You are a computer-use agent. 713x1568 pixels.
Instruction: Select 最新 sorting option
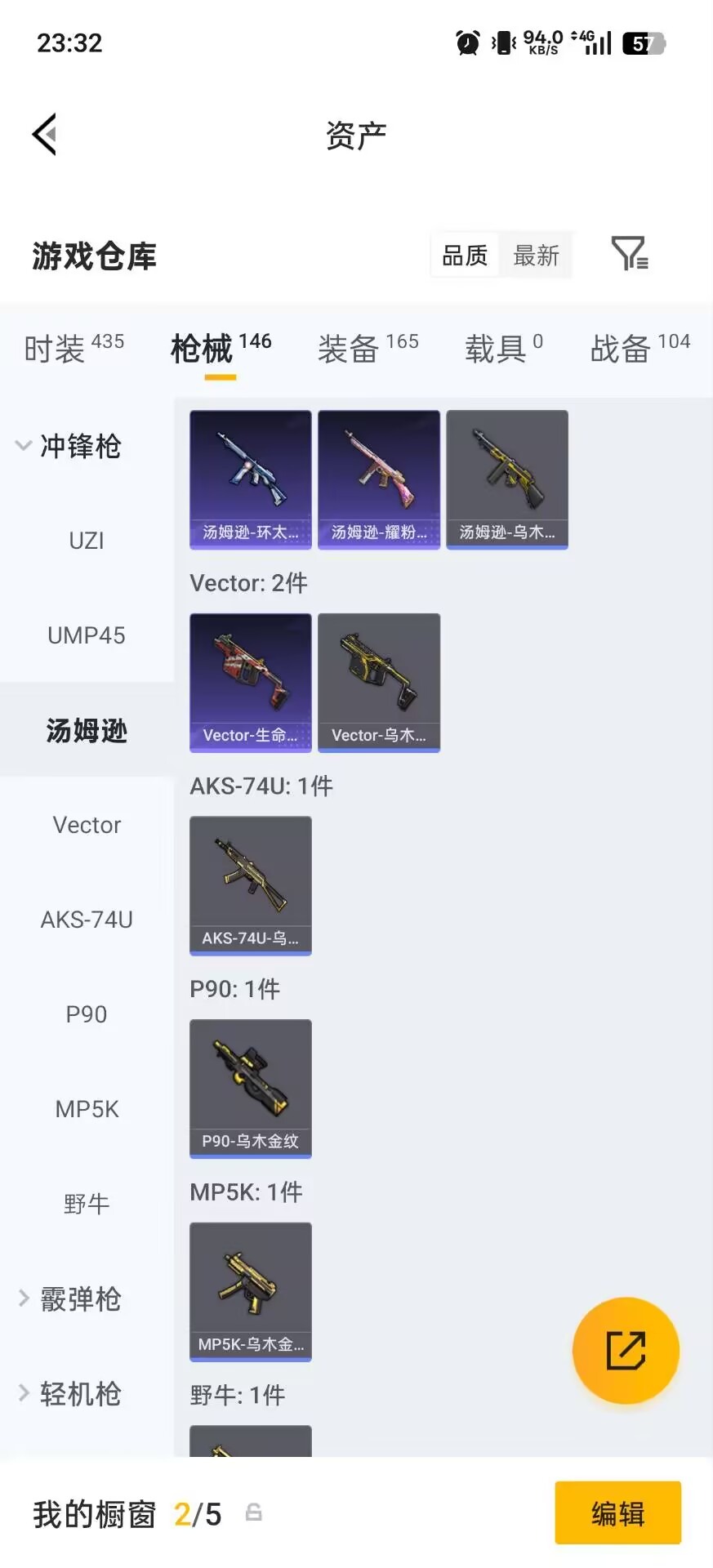pos(536,255)
